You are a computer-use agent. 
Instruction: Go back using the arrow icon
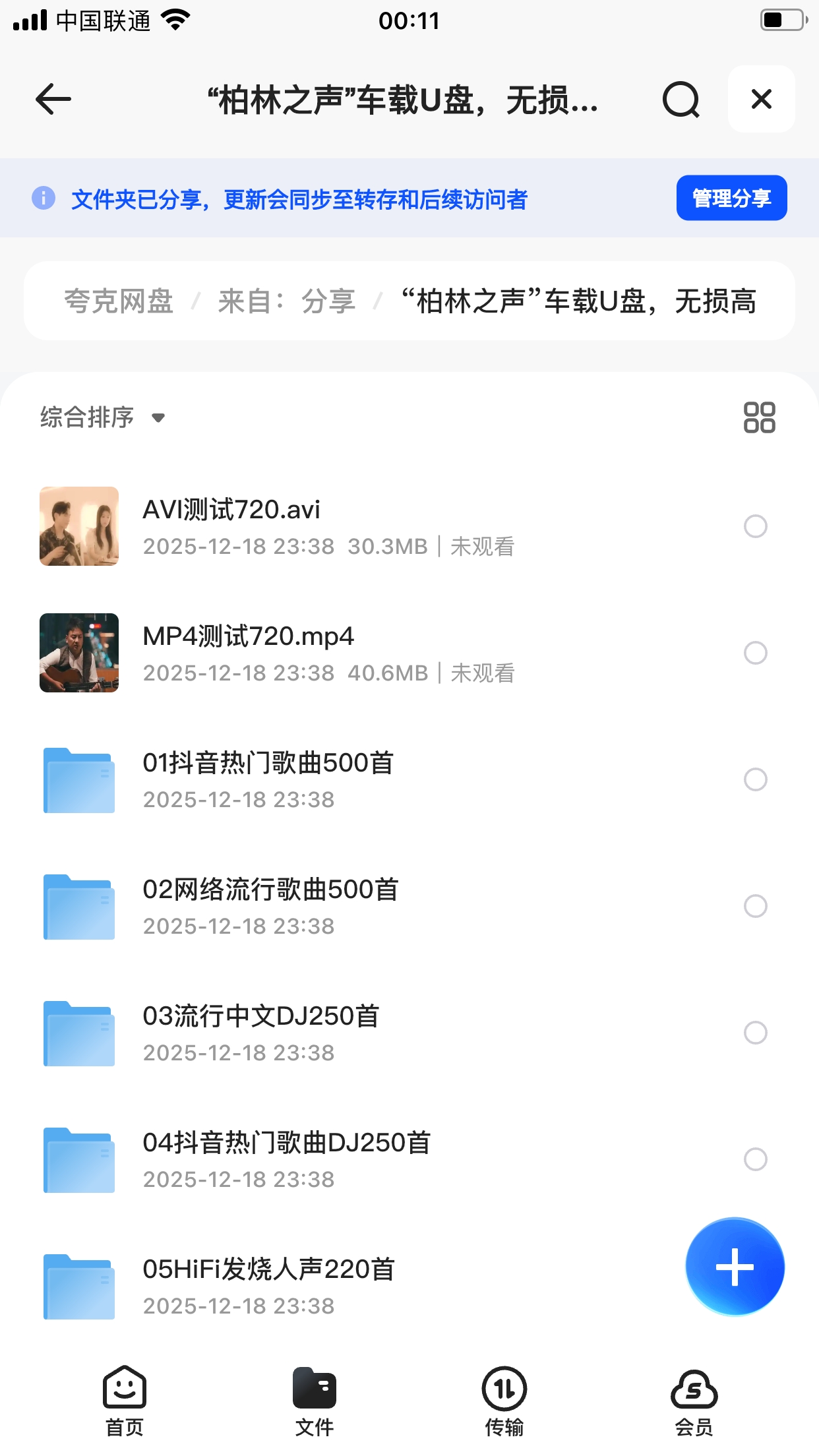click(53, 100)
